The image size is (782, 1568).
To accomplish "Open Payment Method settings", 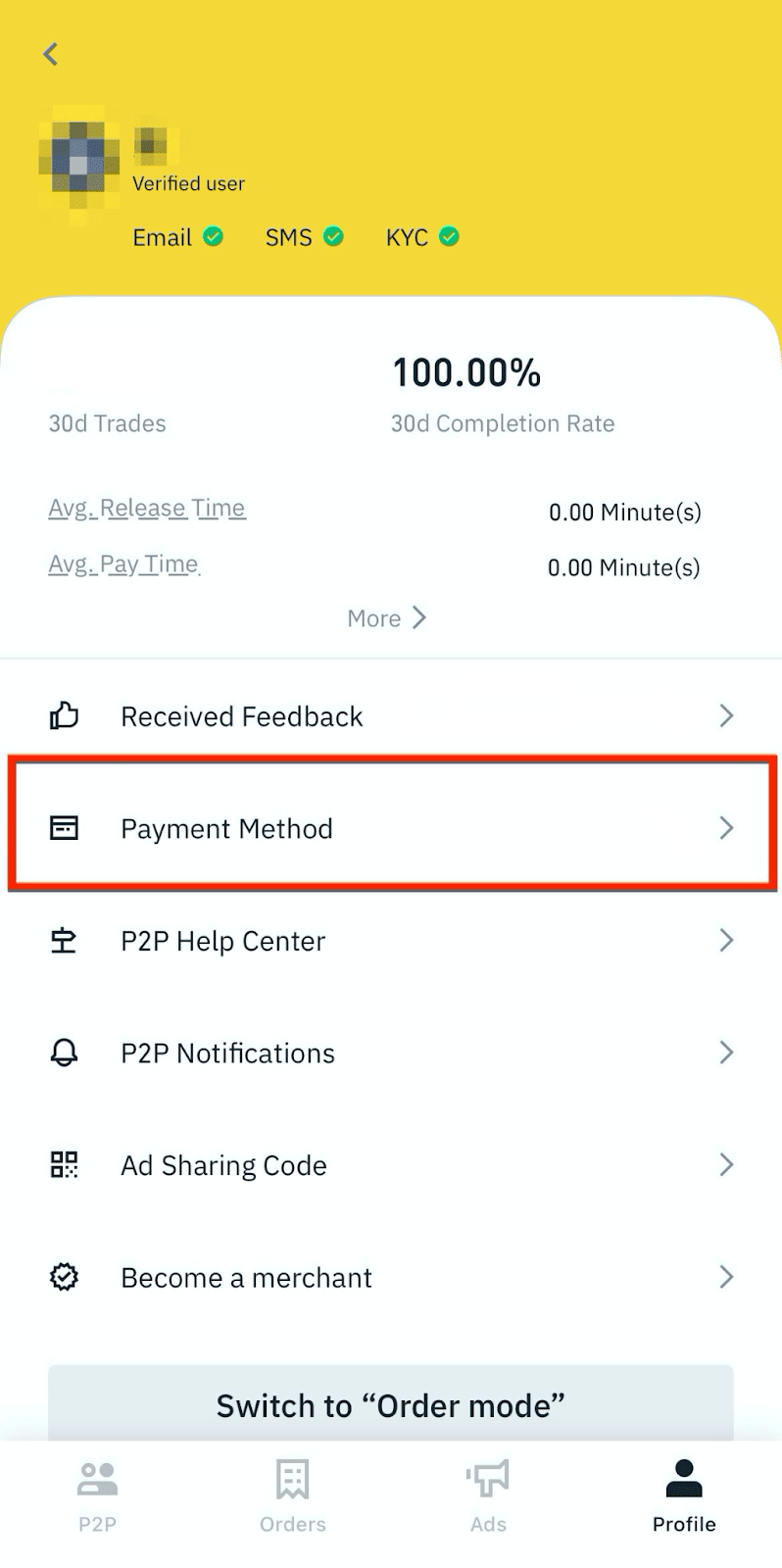I will [x=391, y=828].
